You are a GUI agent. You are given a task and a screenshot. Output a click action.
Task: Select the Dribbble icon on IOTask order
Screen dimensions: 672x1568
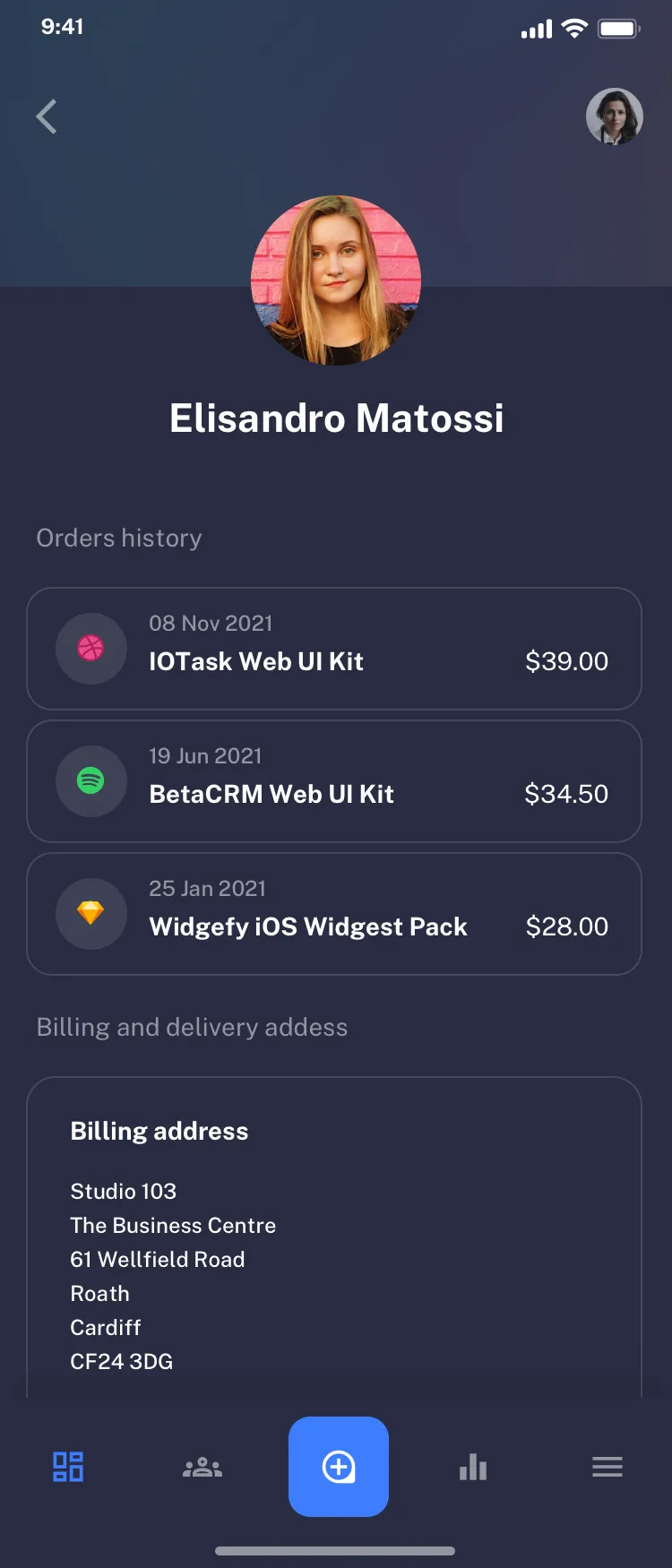(90, 649)
